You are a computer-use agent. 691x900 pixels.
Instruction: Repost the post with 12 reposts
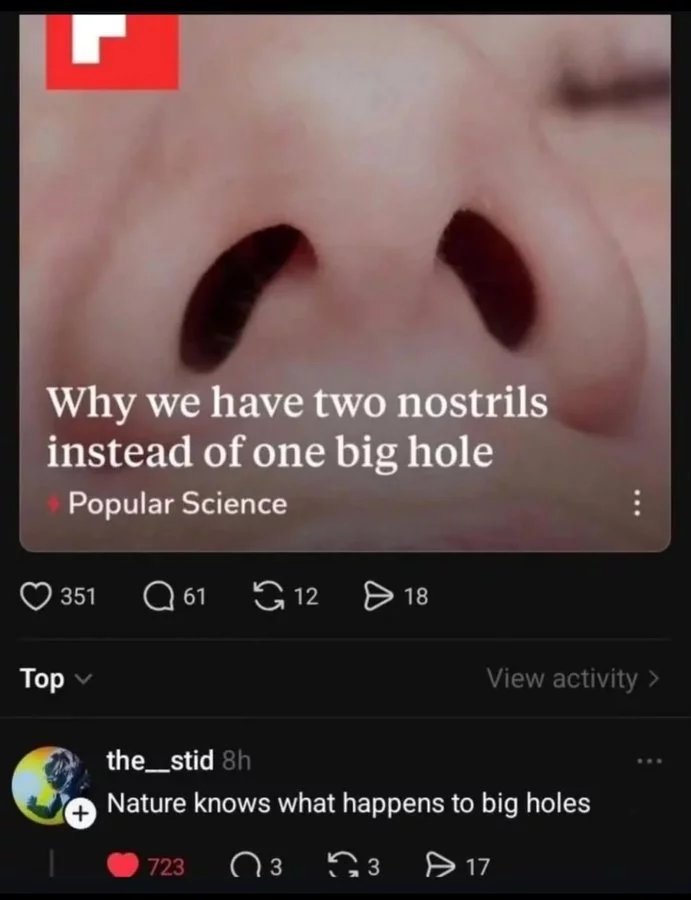(270, 597)
